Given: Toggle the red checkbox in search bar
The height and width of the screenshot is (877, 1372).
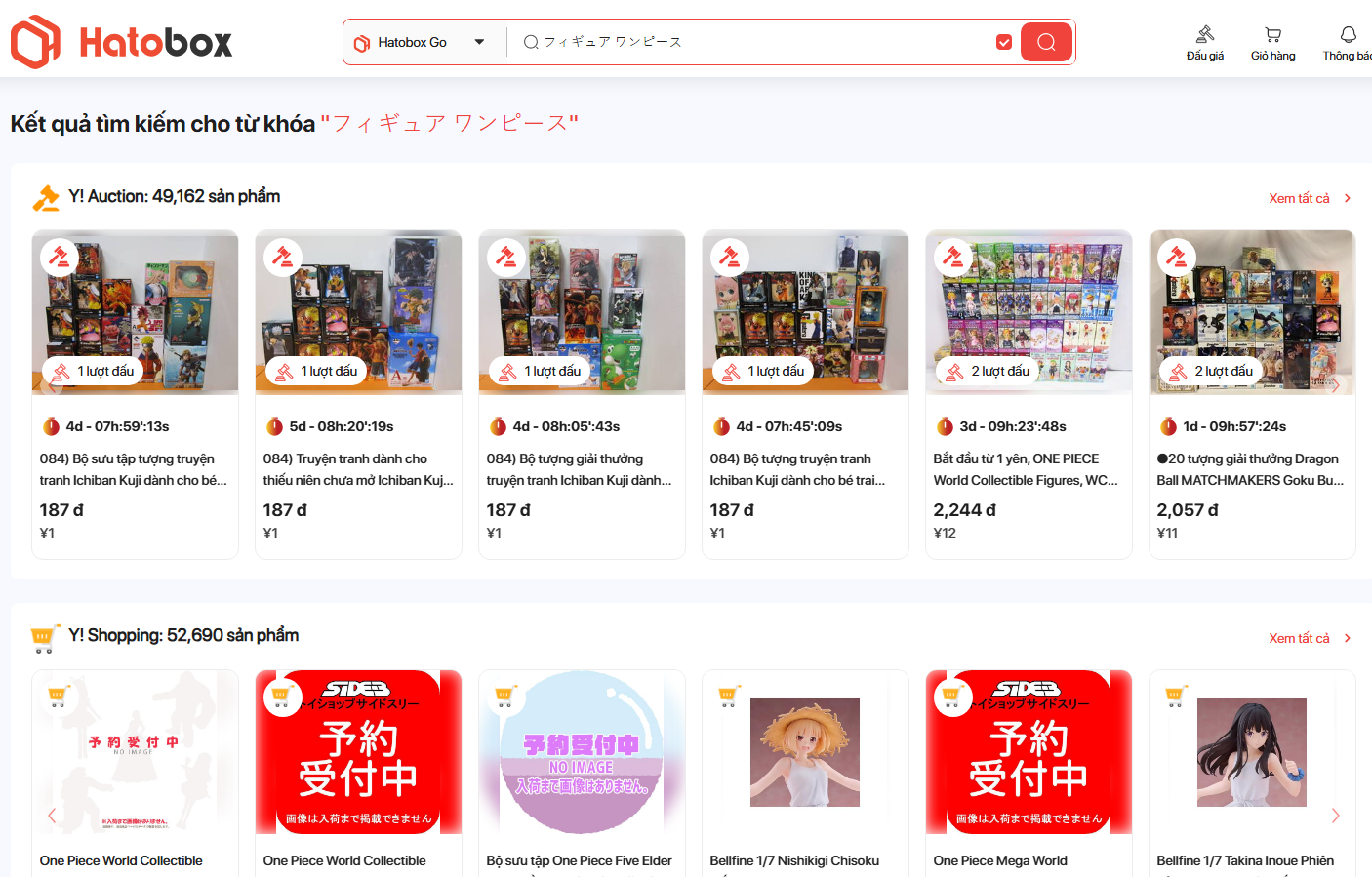Looking at the screenshot, I should [x=1003, y=42].
